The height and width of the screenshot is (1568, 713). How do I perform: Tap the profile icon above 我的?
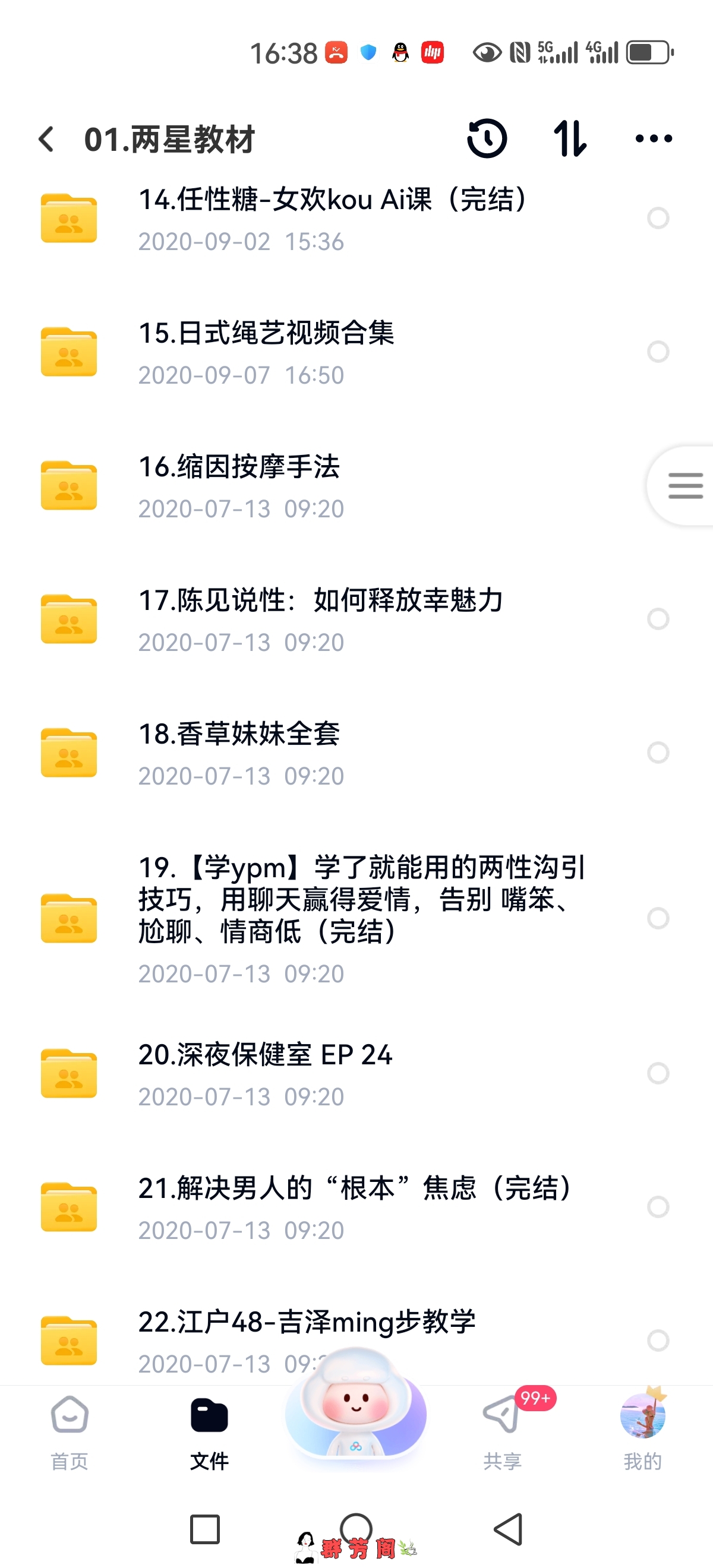(643, 1416)
